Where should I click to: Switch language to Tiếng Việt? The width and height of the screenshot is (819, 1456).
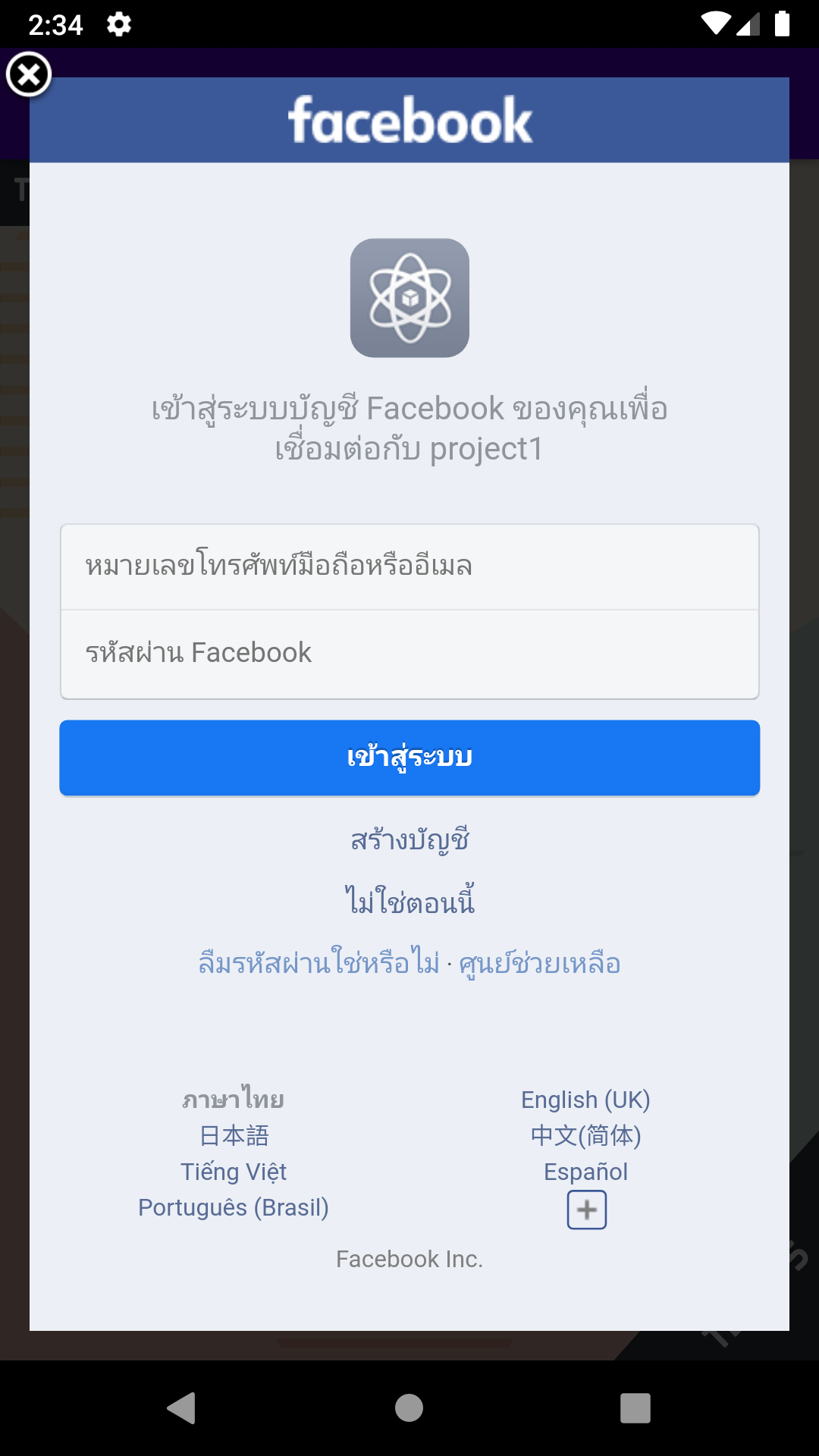[234, 1172]
